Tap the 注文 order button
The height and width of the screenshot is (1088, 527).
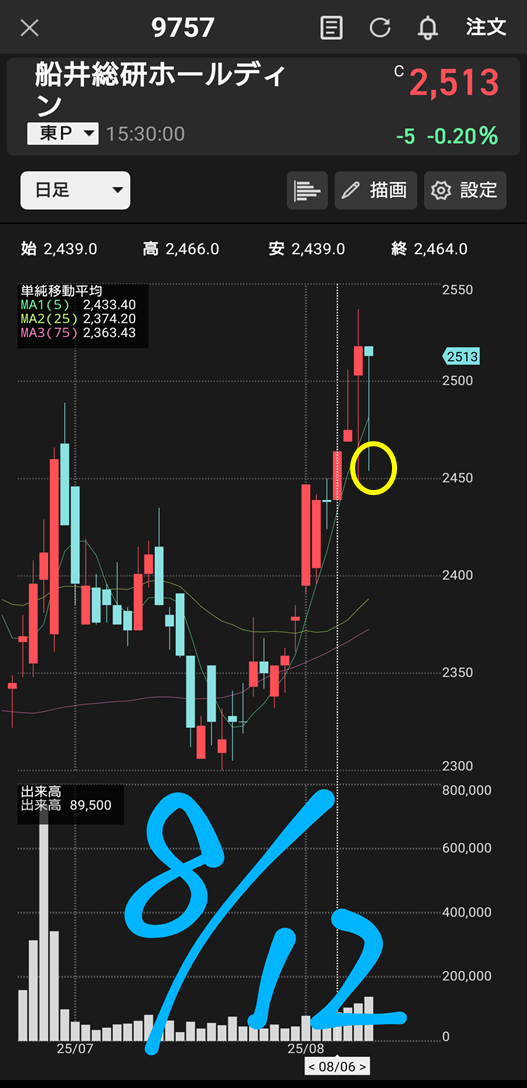[486, 28]
